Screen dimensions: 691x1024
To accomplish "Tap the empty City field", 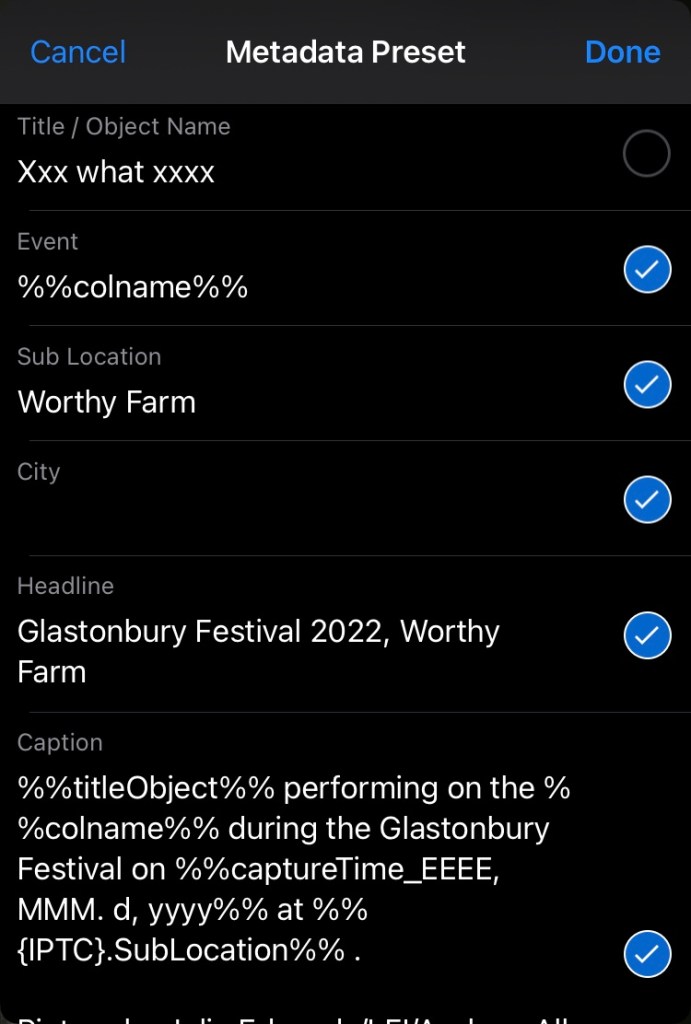I will tap(300, 514).
